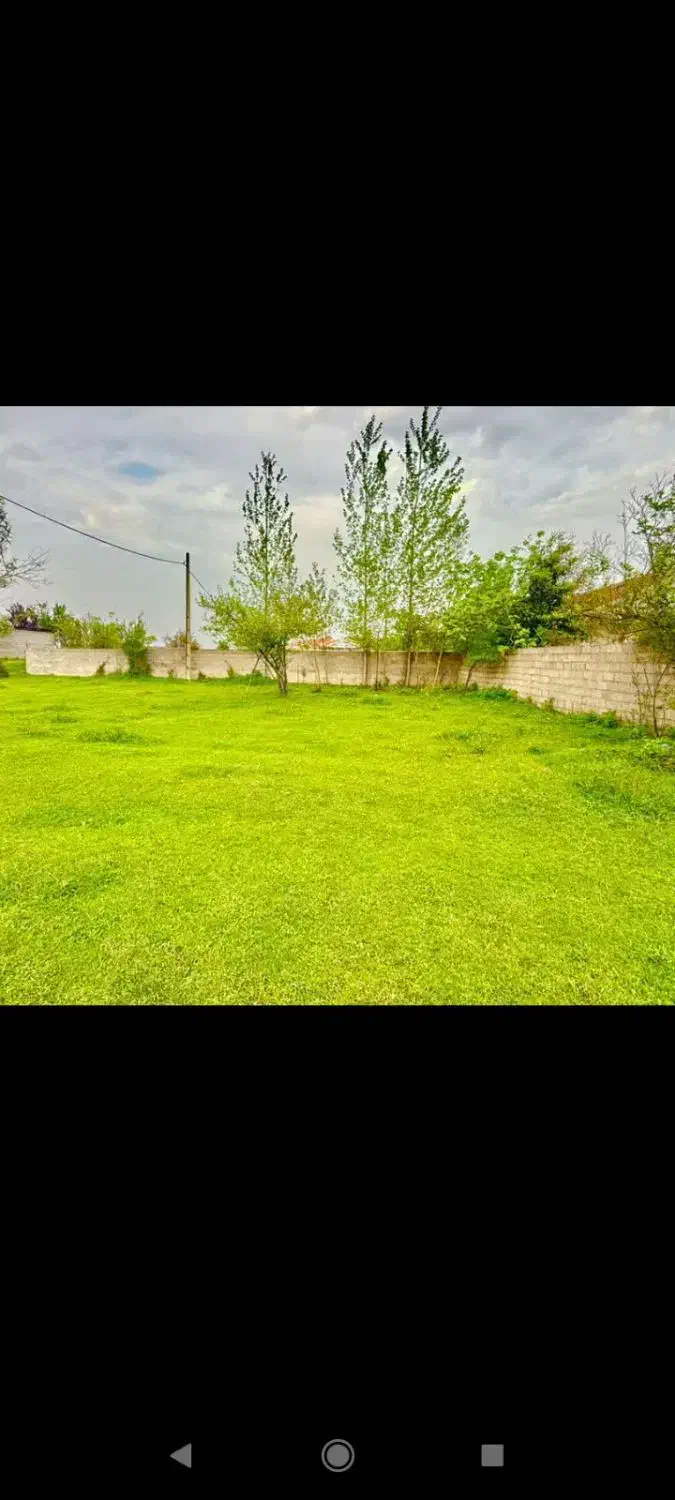
Task: Go to the home screen
Action: click(x=338, y=1455)
